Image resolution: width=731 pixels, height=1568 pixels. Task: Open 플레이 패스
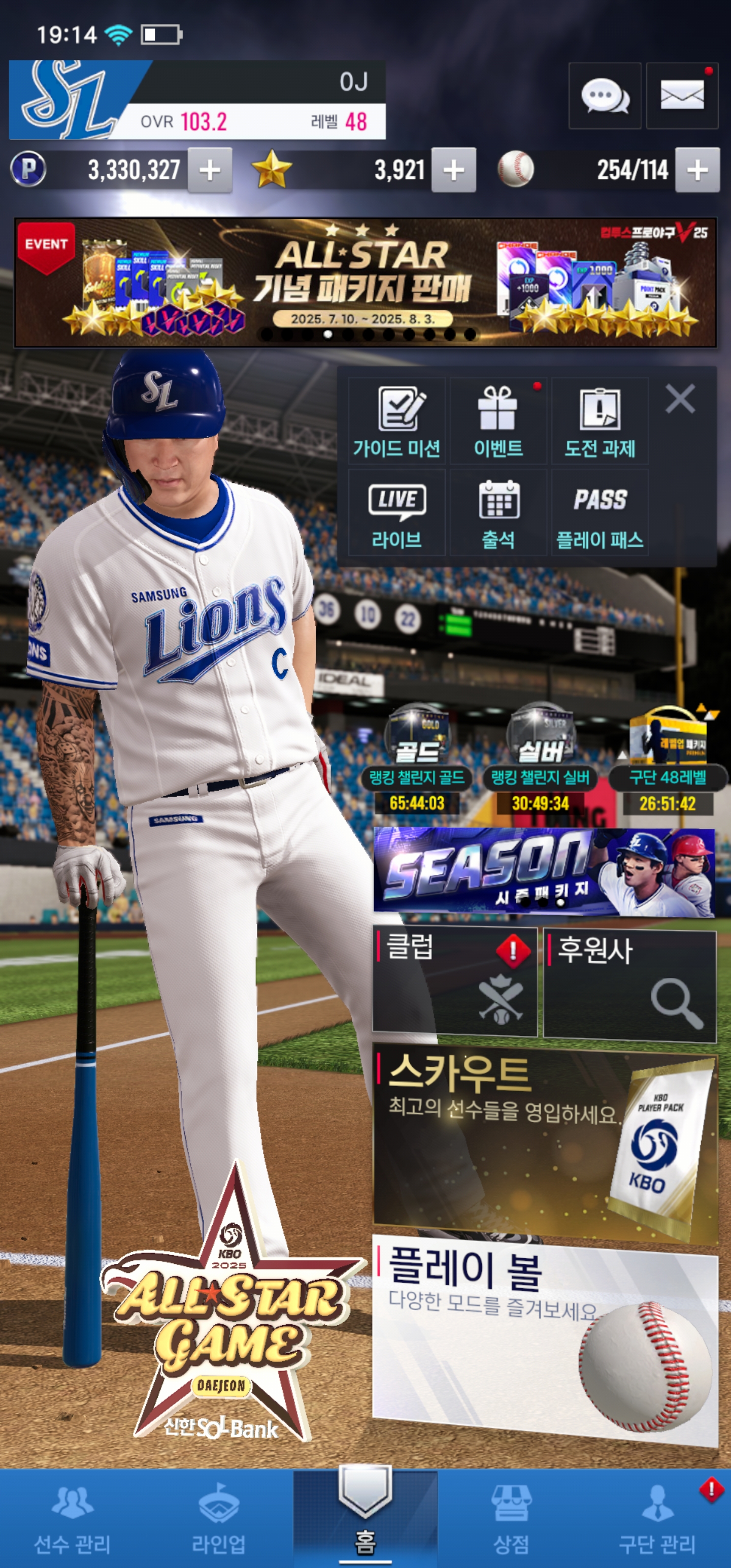tap(600, 512)
